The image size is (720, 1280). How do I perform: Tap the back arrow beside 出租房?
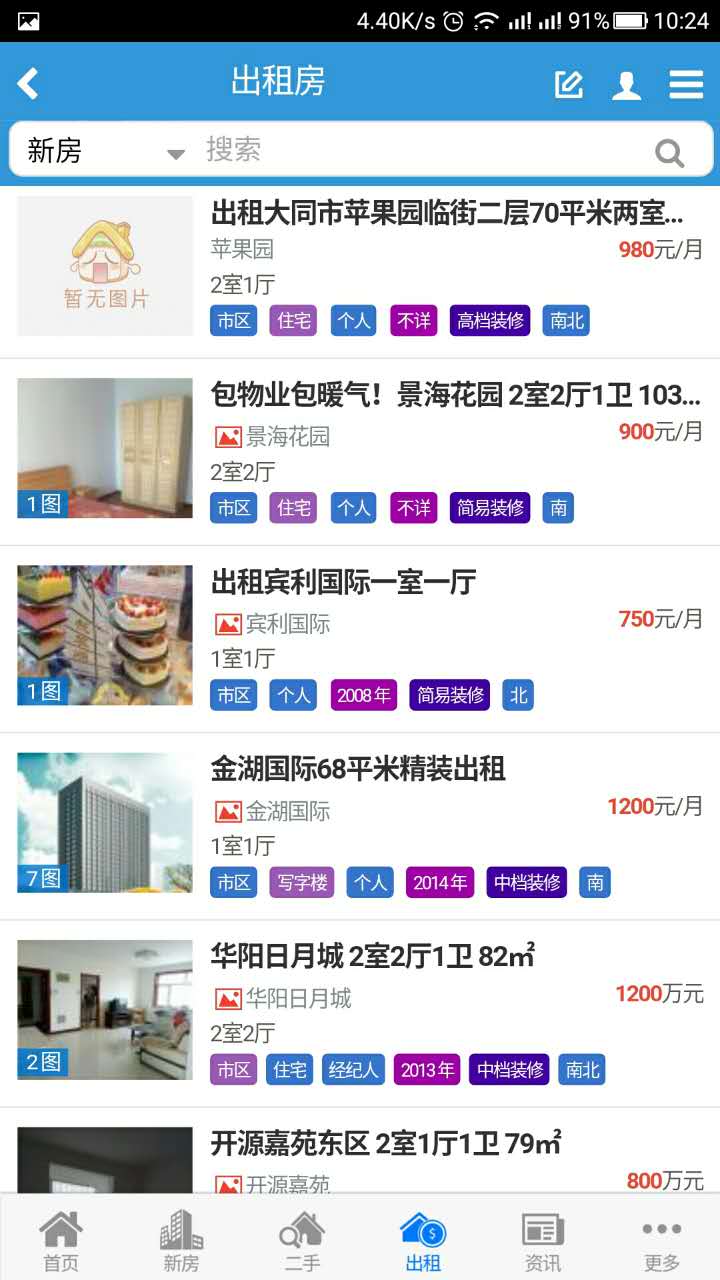(x=28, y=84)
